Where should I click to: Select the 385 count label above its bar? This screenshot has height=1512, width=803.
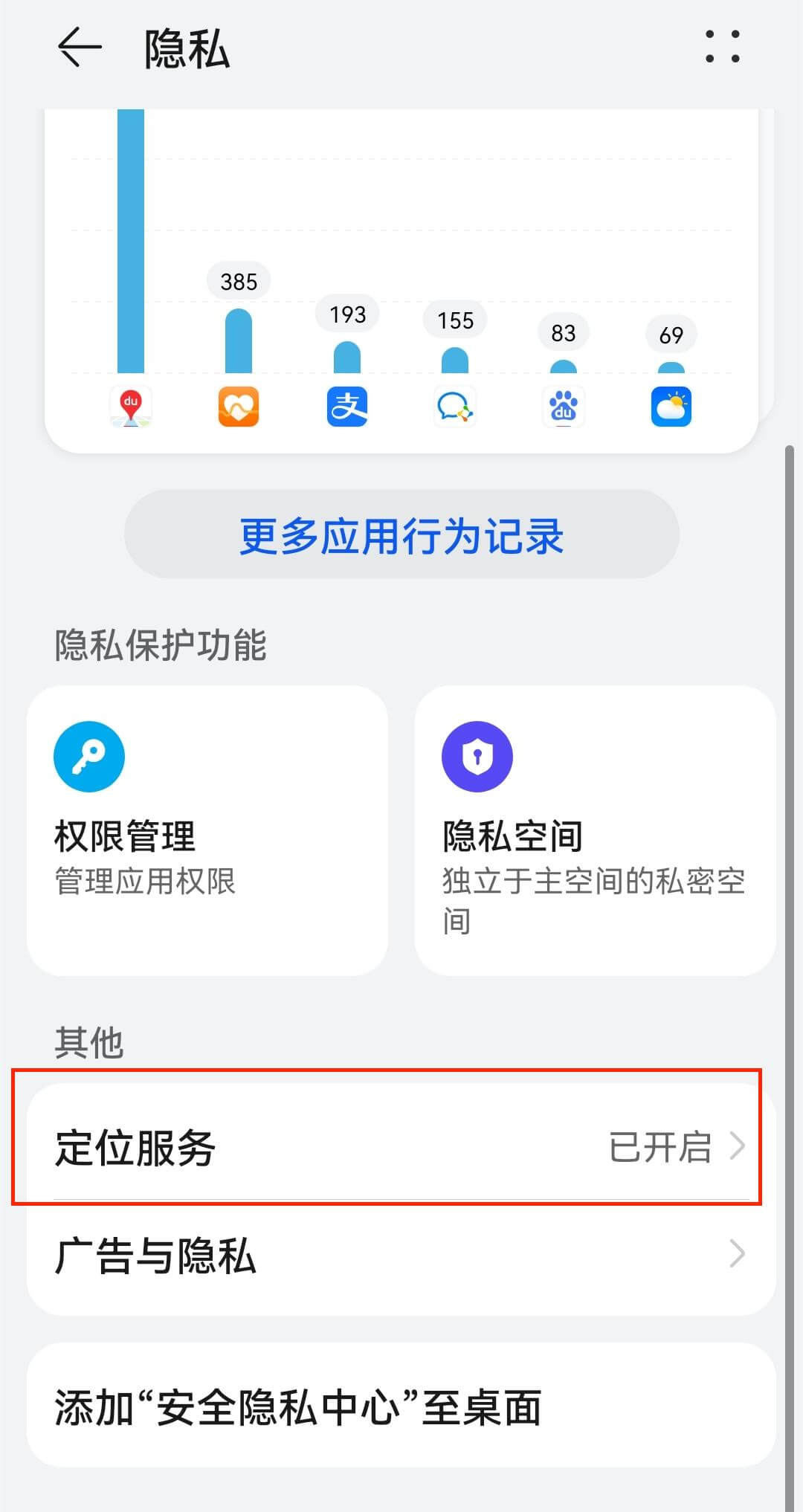point(239,281)
